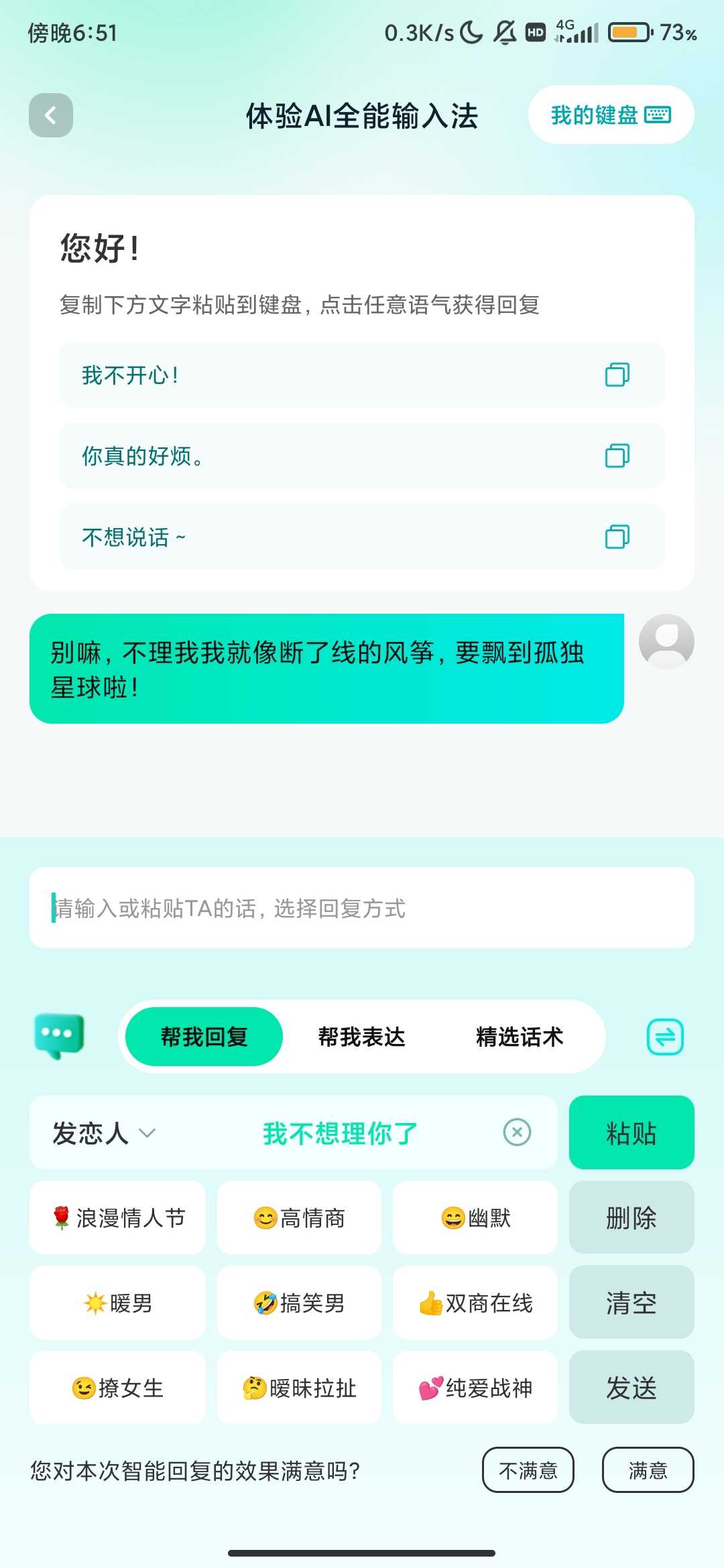Screen dimensions: 724x1568
Task: Select the 纯爱战神 tone
Action: click(475, 1388)
